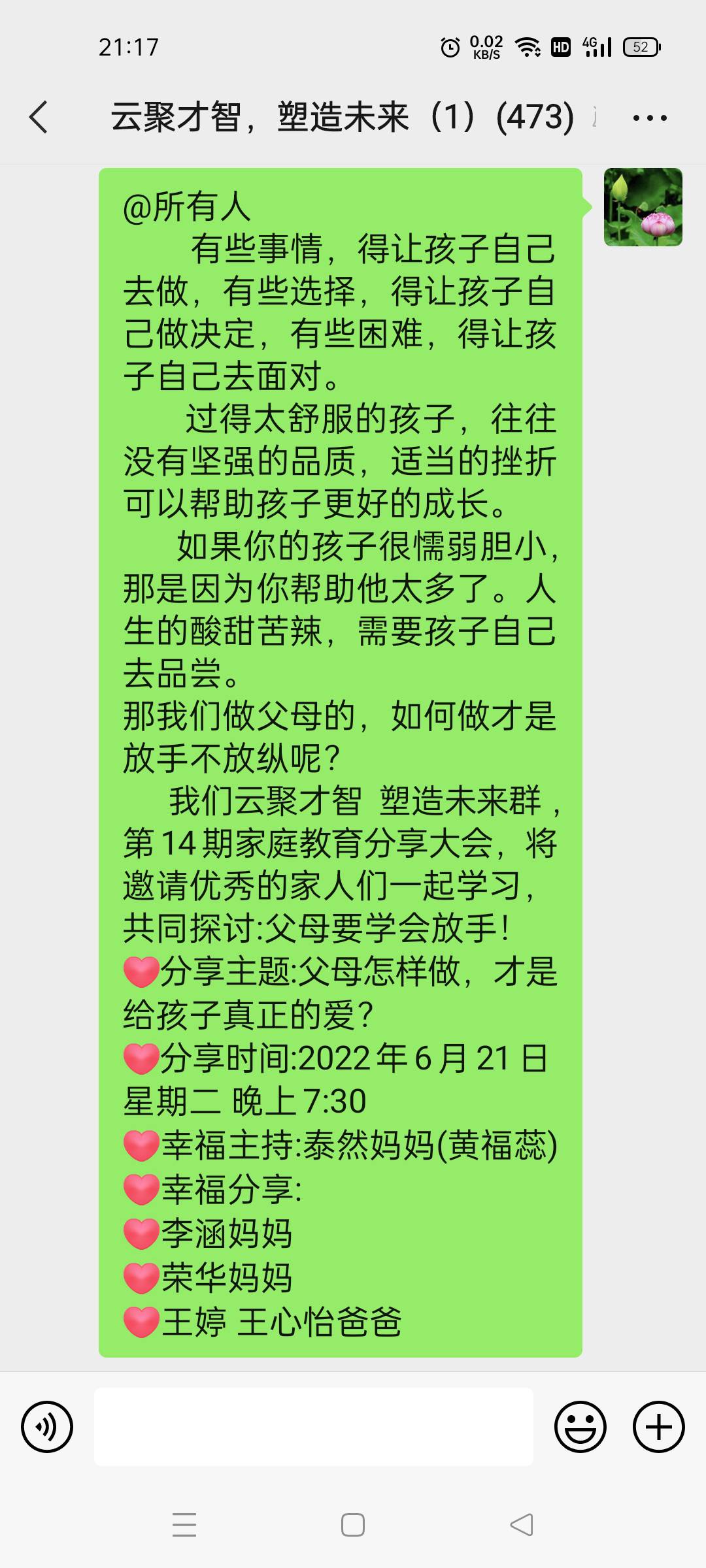The image size is (706, 1568).
Task: Switch to voice input mode
Action: (x=47, y=1426)
